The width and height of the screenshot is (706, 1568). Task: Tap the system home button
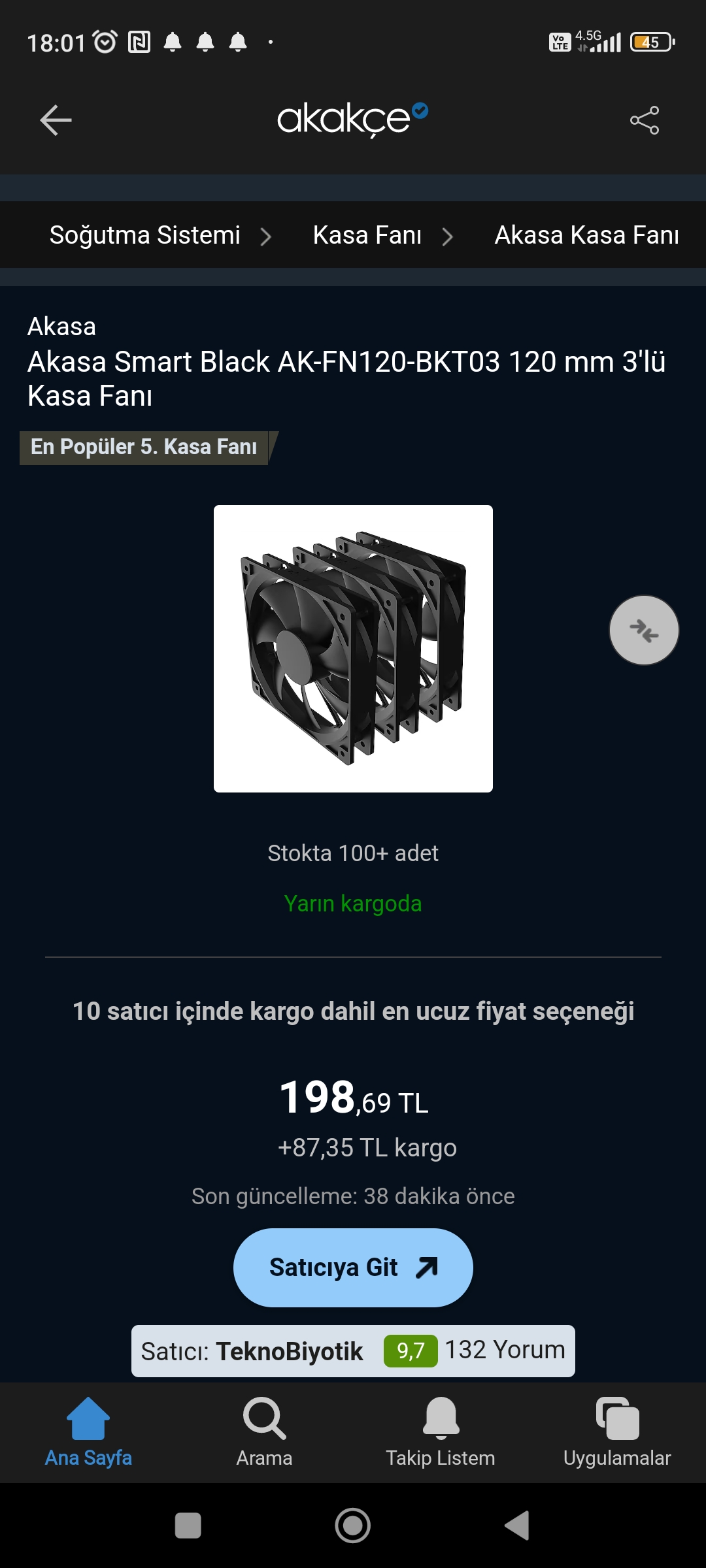pos(353,1526)
